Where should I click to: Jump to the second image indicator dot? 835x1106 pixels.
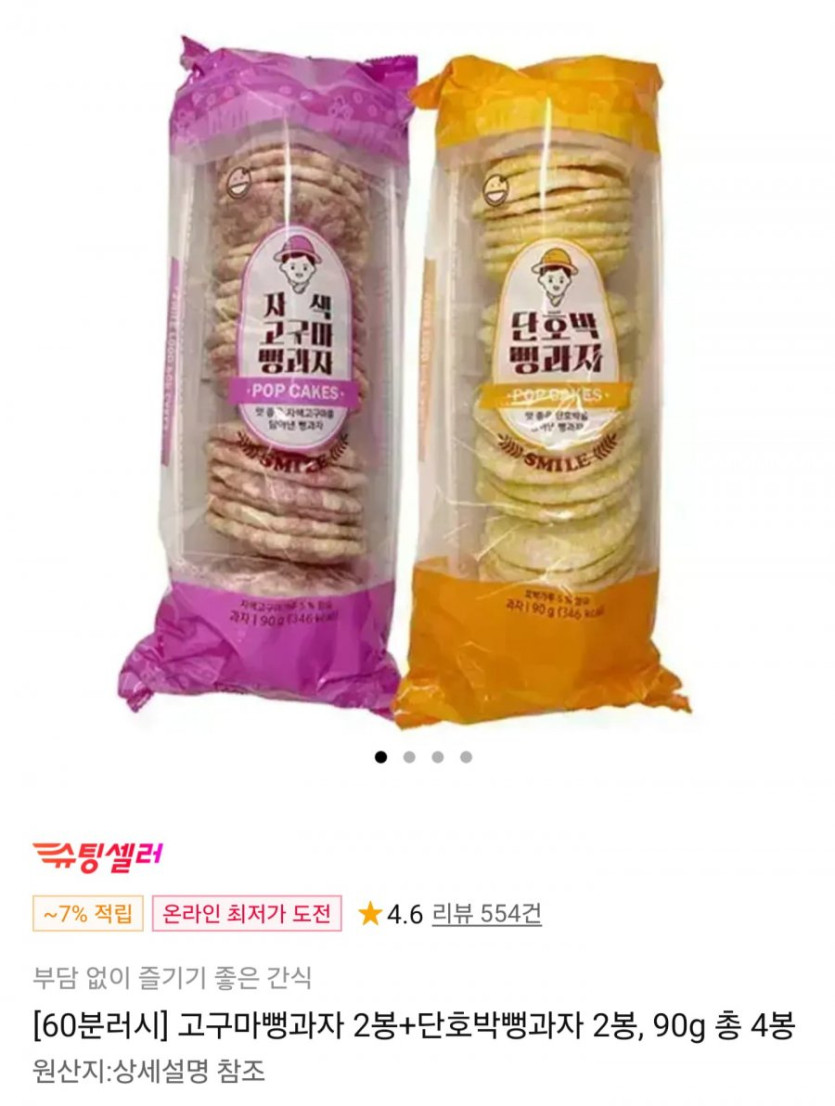point(409,757)
